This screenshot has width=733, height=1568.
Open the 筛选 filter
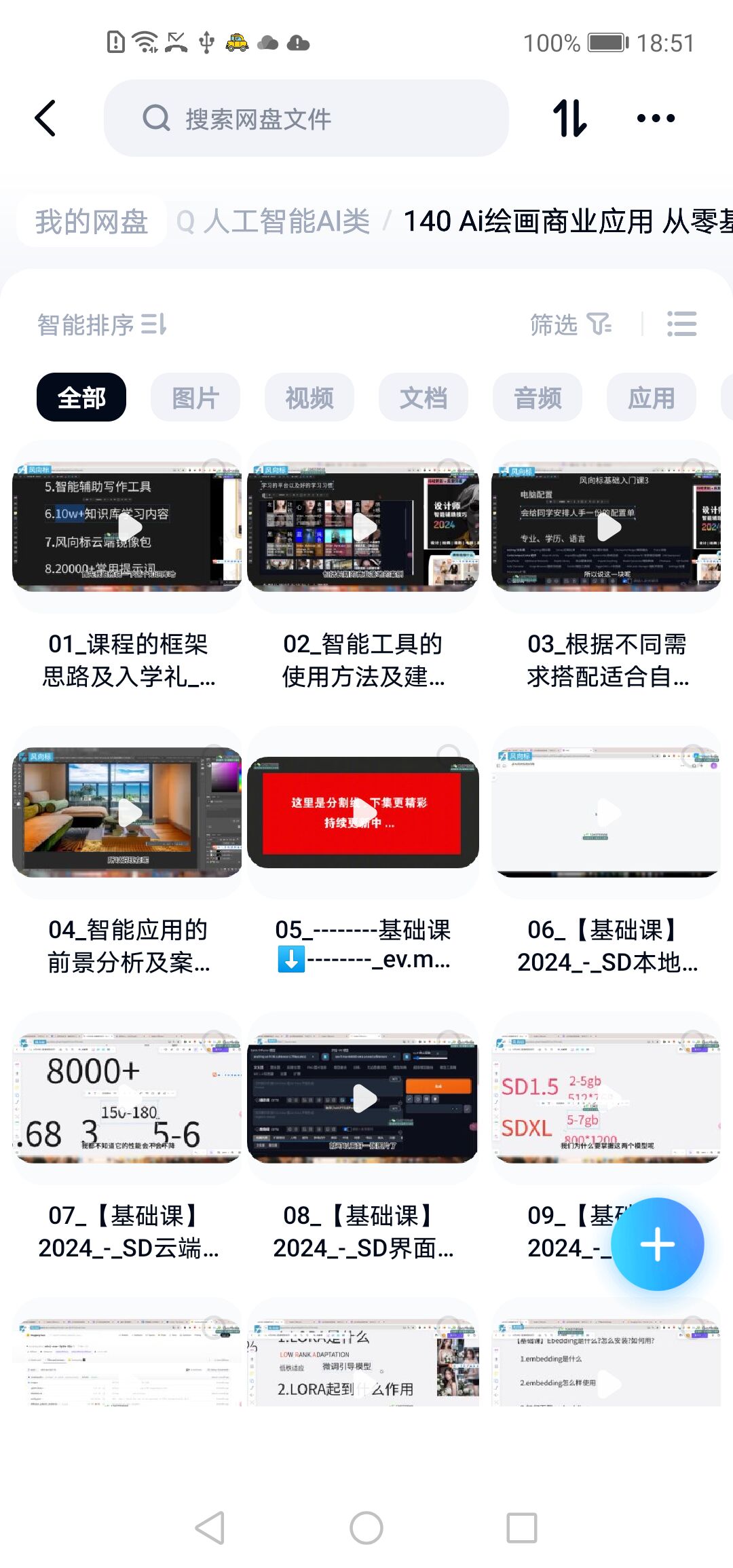[x=570, y=324]
